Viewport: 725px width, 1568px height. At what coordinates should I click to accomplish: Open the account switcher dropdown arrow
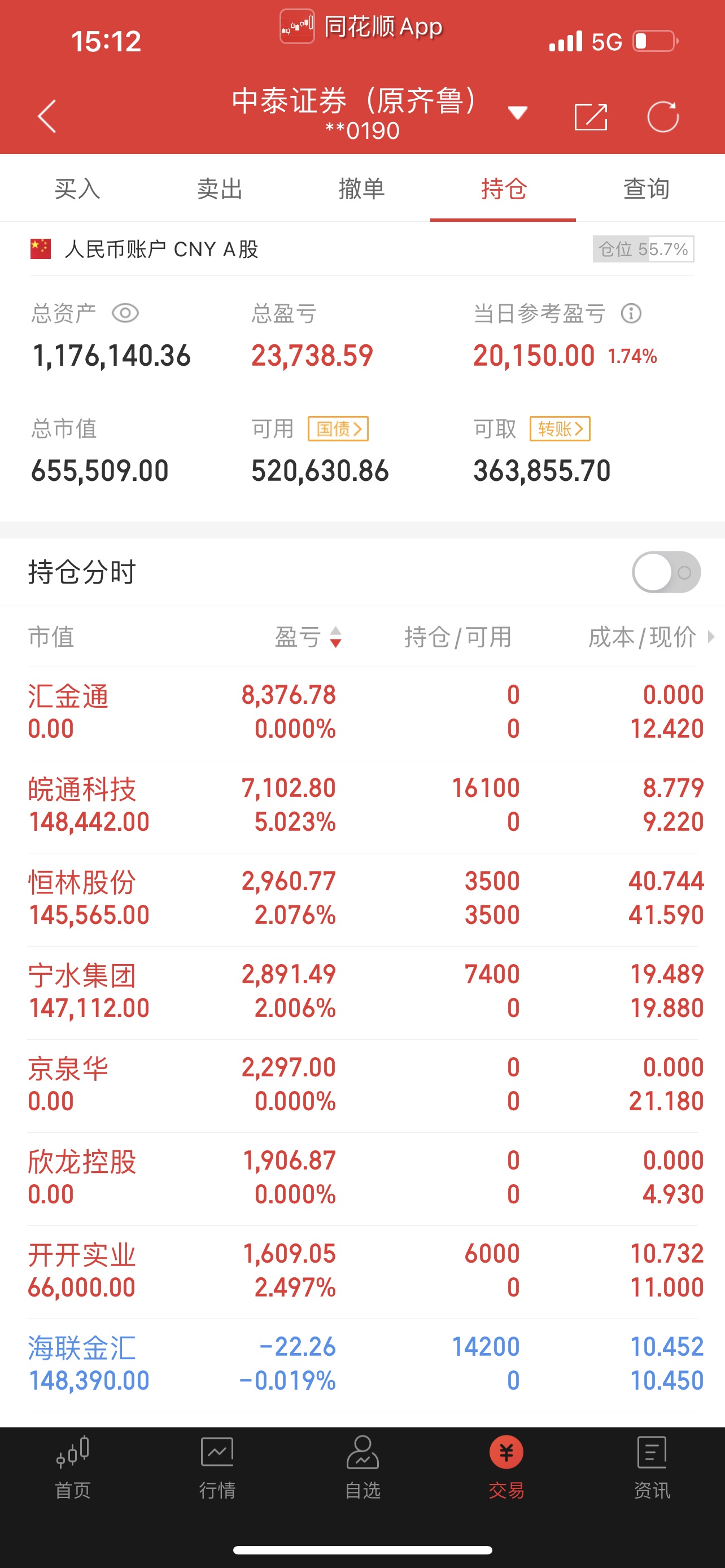click(x=517, y=113)
